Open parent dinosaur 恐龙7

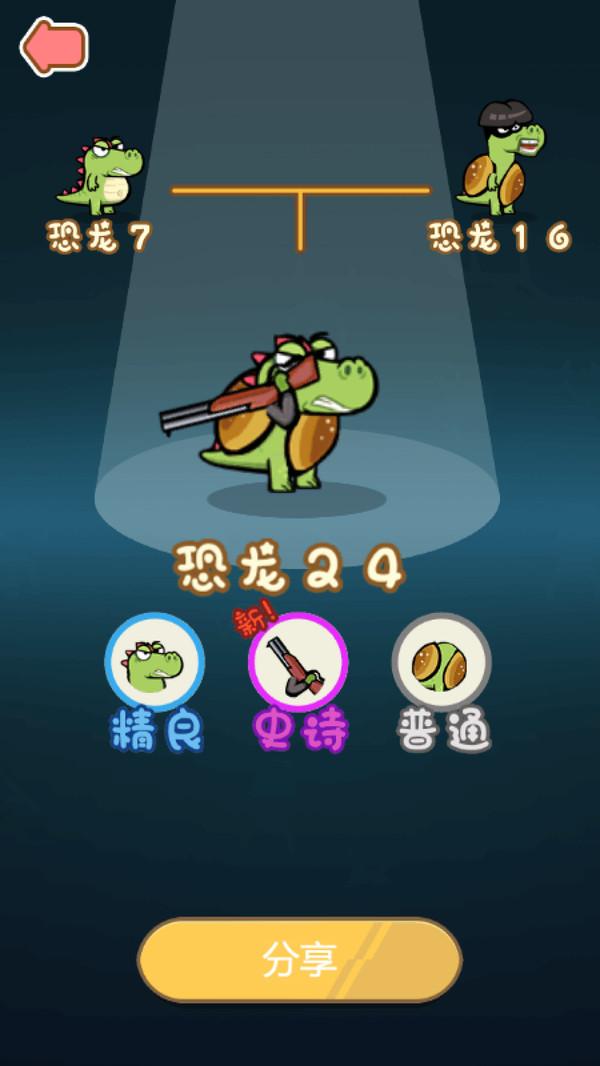click(x=101, y=178)
